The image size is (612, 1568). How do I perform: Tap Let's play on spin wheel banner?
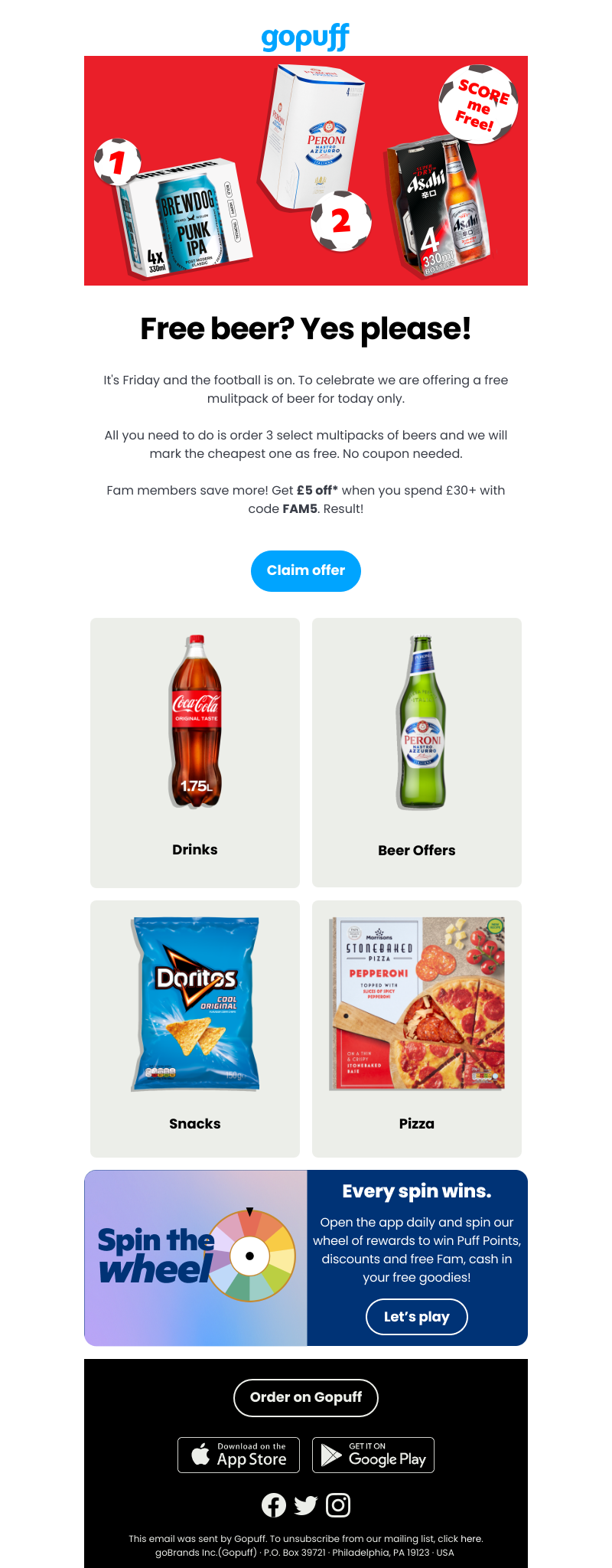416,1316
